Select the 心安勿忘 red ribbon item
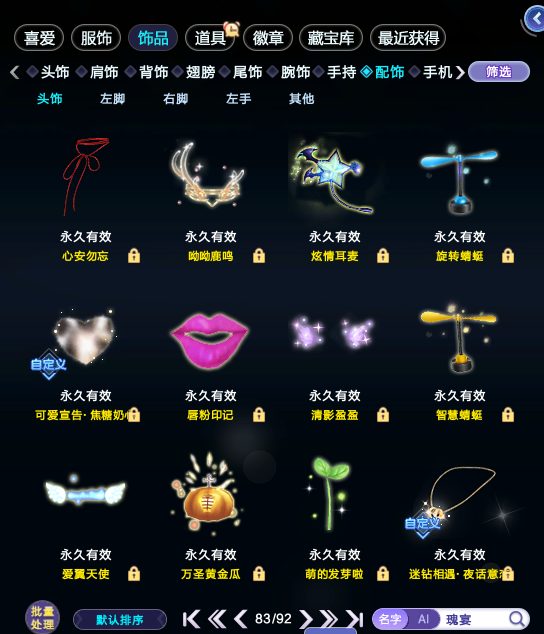Screen dimensions: 544x634 pyautogui.click(x=86, y=177)
